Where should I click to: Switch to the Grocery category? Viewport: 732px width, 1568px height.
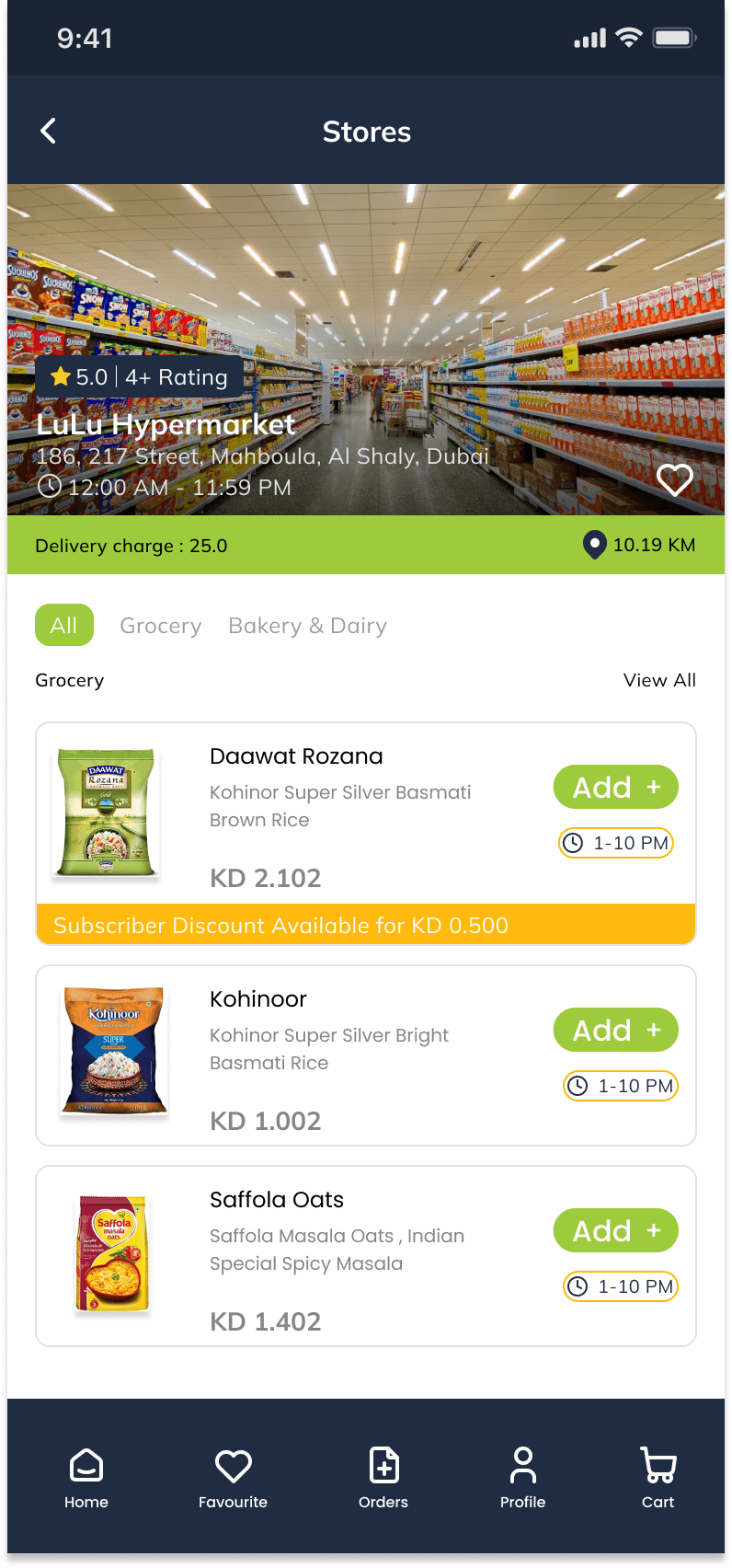pos(161,626)
